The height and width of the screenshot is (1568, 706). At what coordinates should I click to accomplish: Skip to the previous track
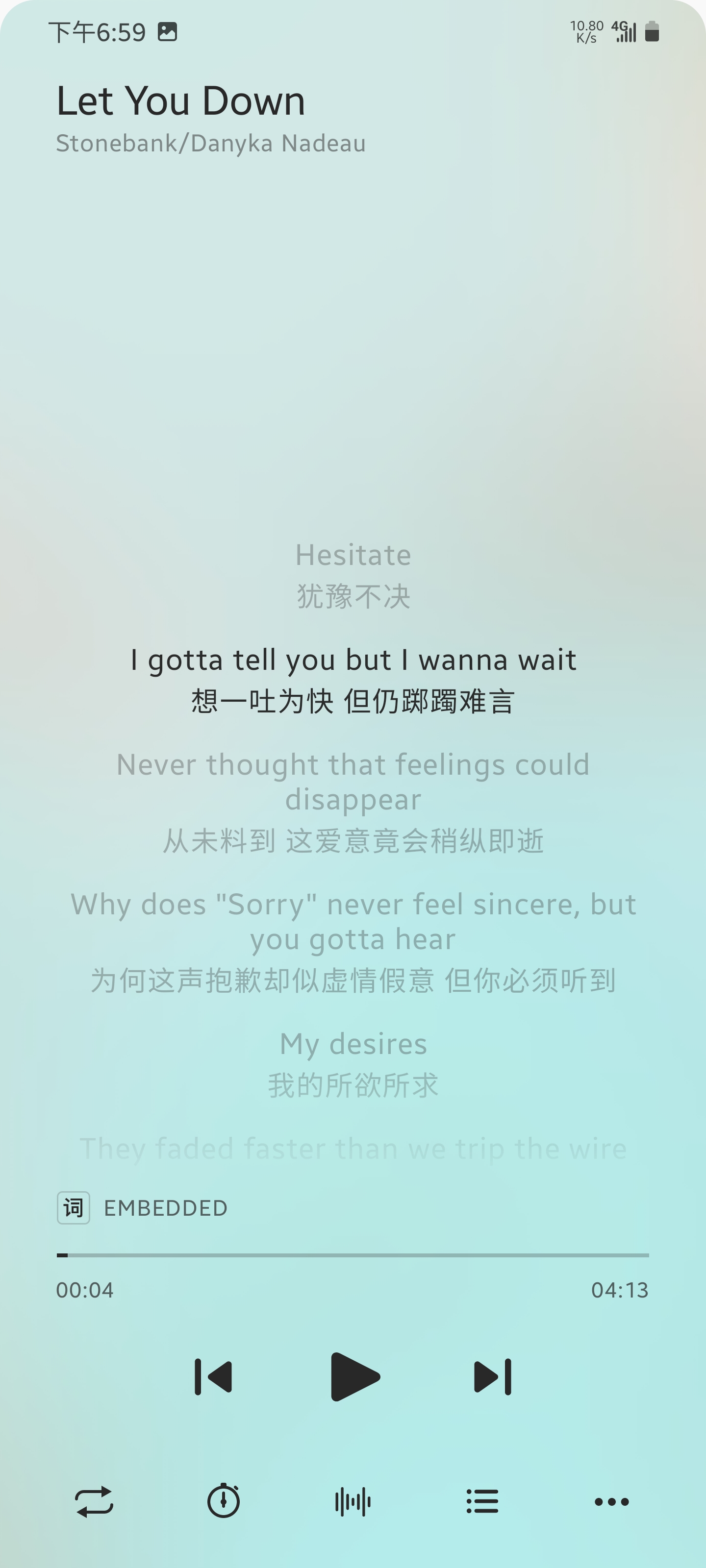(213, 1376)
